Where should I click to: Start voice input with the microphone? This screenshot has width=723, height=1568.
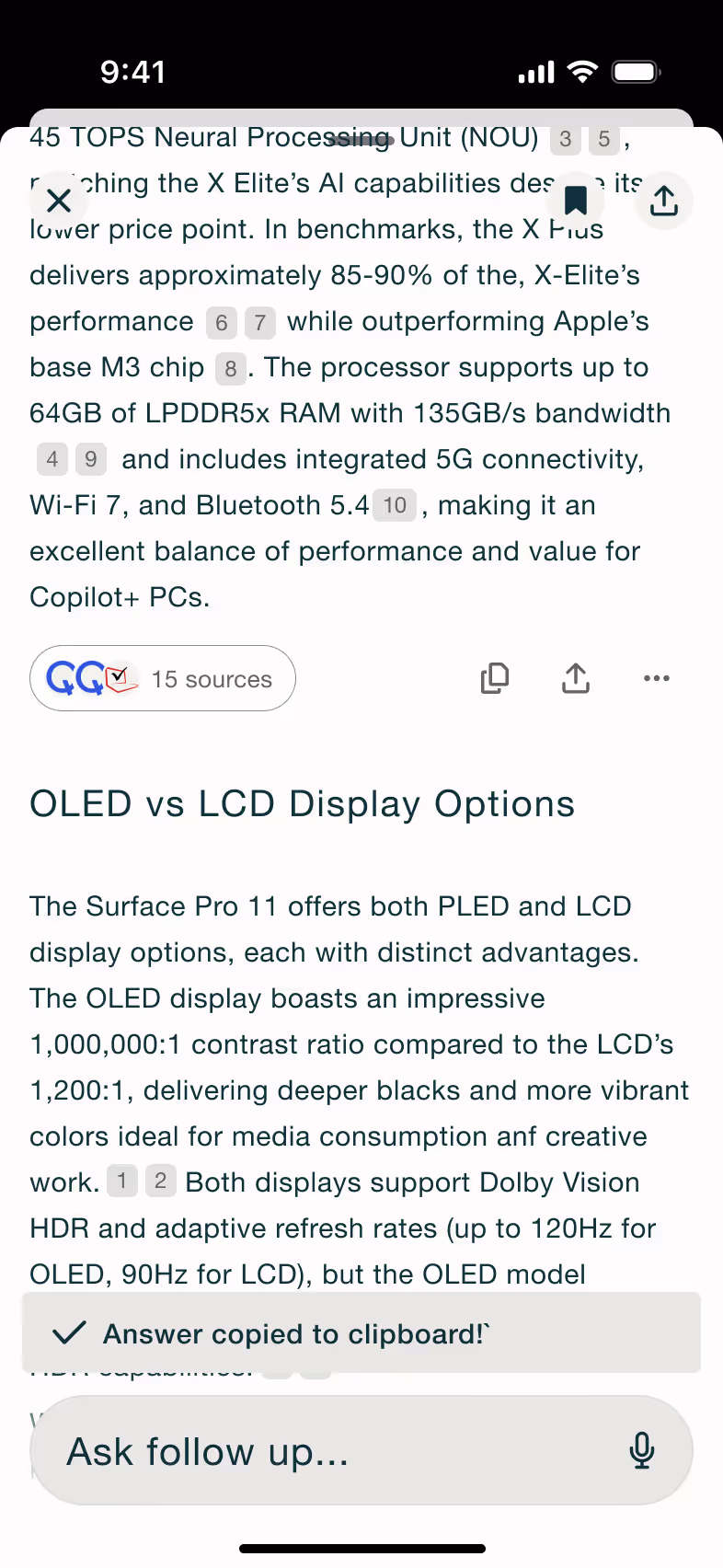click(x=642, y=1451)
